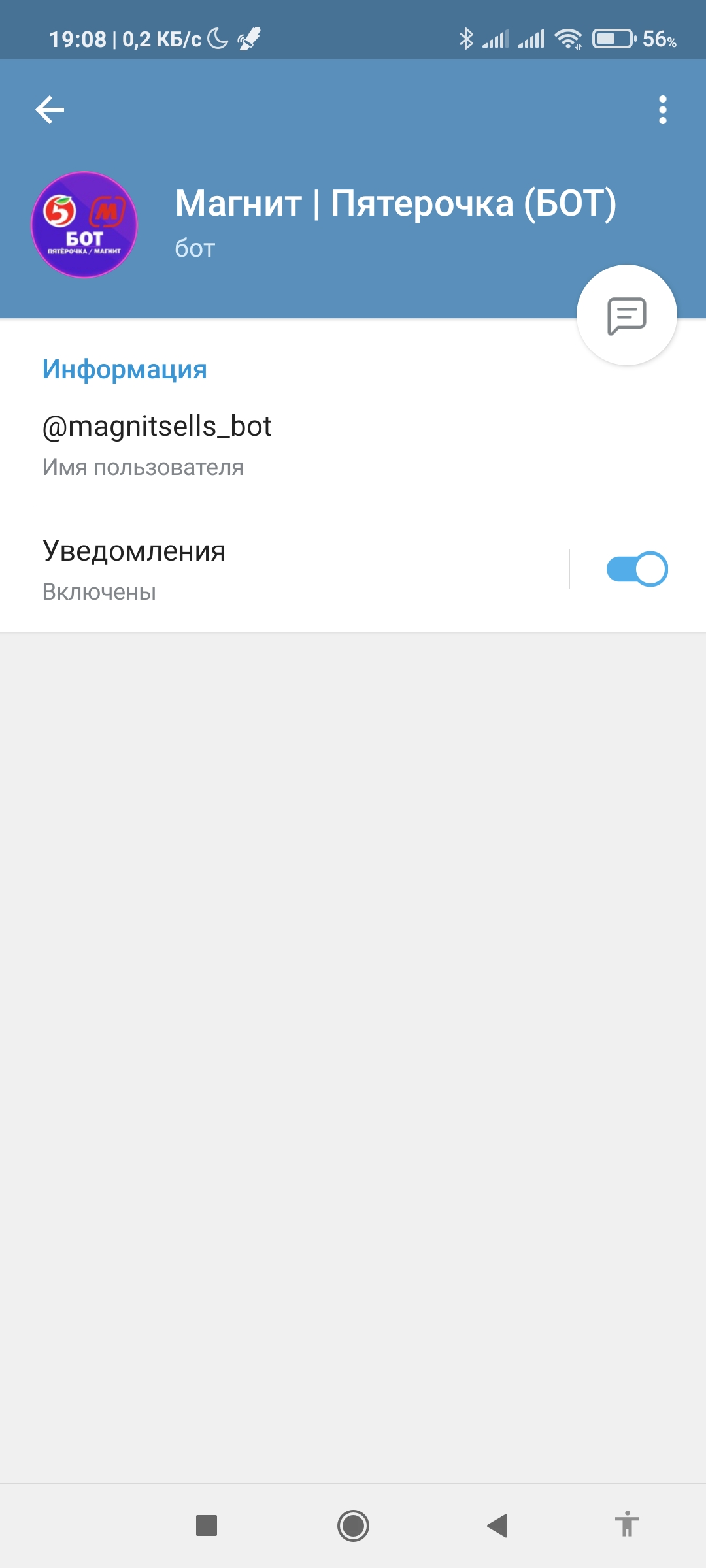Tap the system home button
Image resolution: width=706 pixels, height=1568 pixels.
[x=353, y=1526]
